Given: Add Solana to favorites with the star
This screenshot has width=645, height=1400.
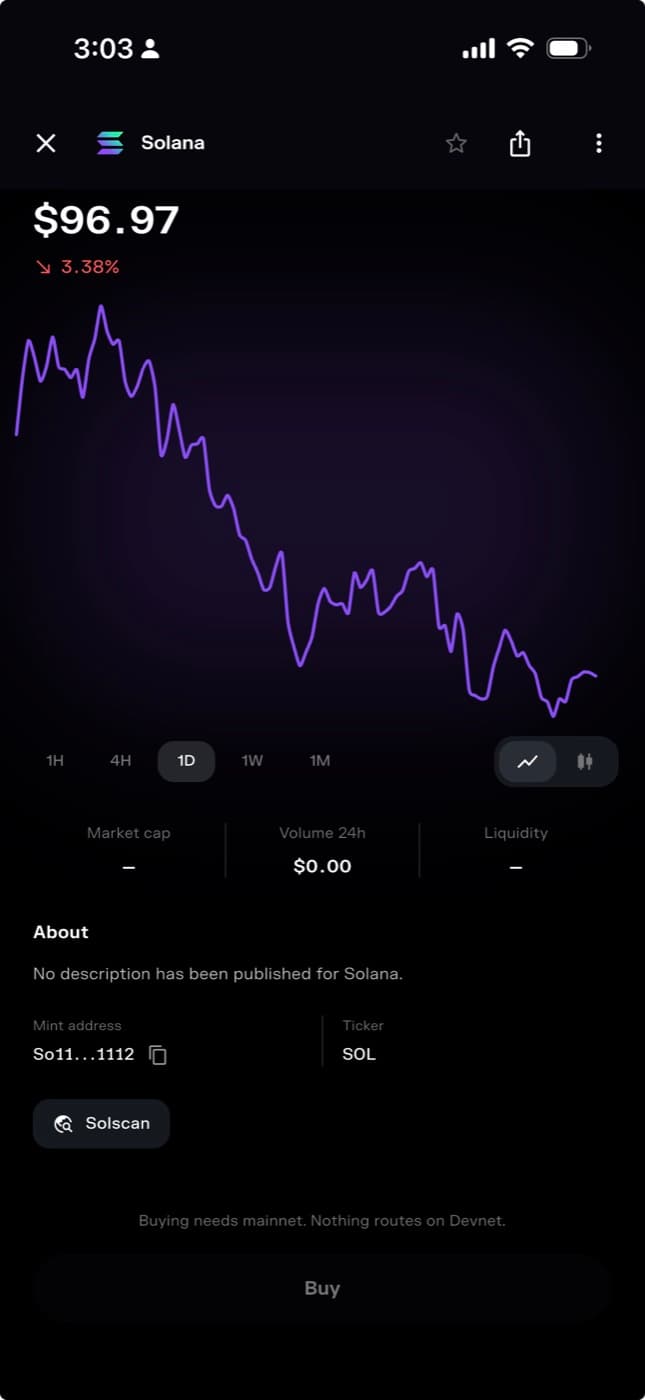Looking at the screenshot, I should point(456,143).
